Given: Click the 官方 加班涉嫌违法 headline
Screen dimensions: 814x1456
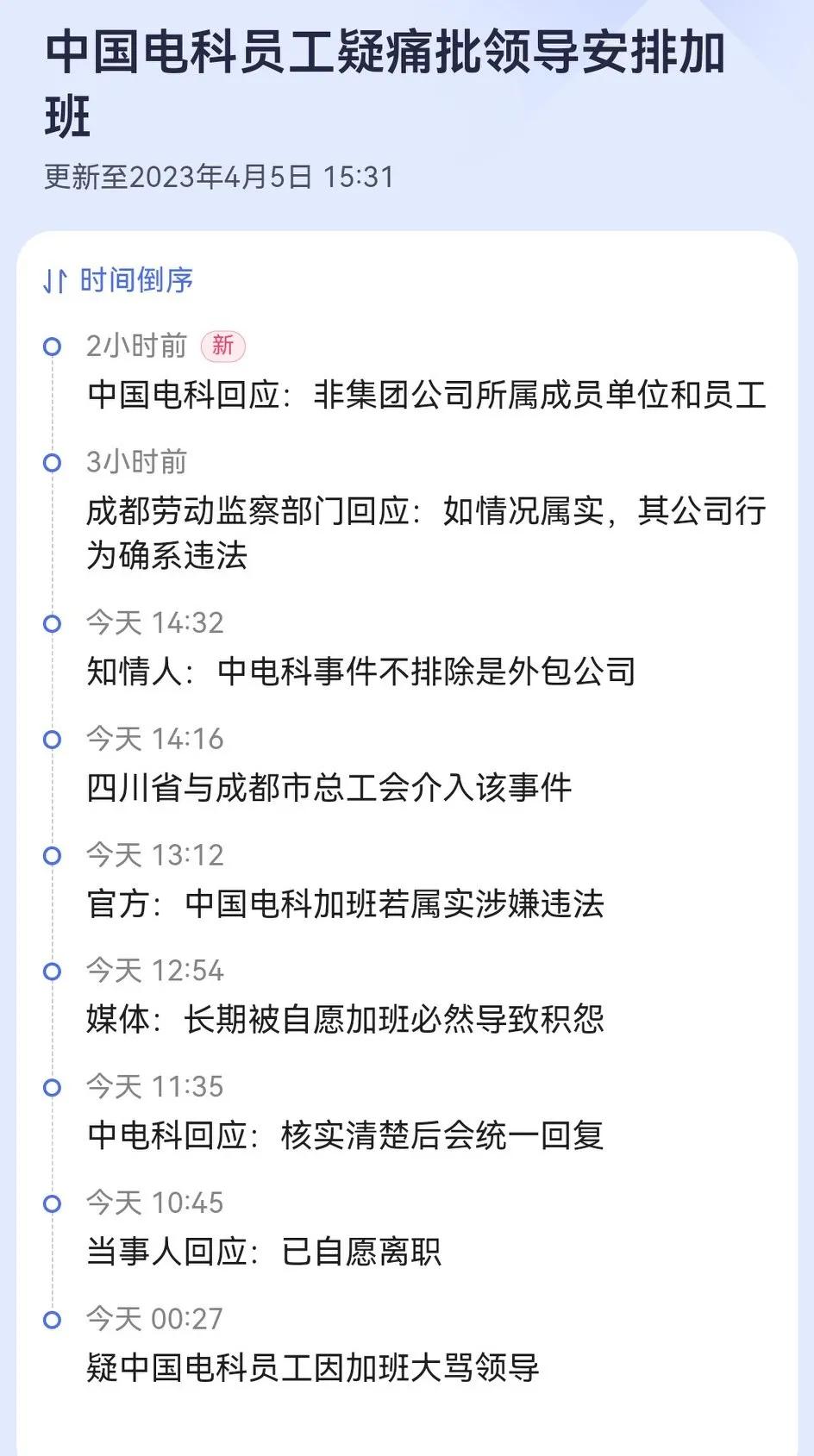Looking at the screenshot, I should 348,905.
